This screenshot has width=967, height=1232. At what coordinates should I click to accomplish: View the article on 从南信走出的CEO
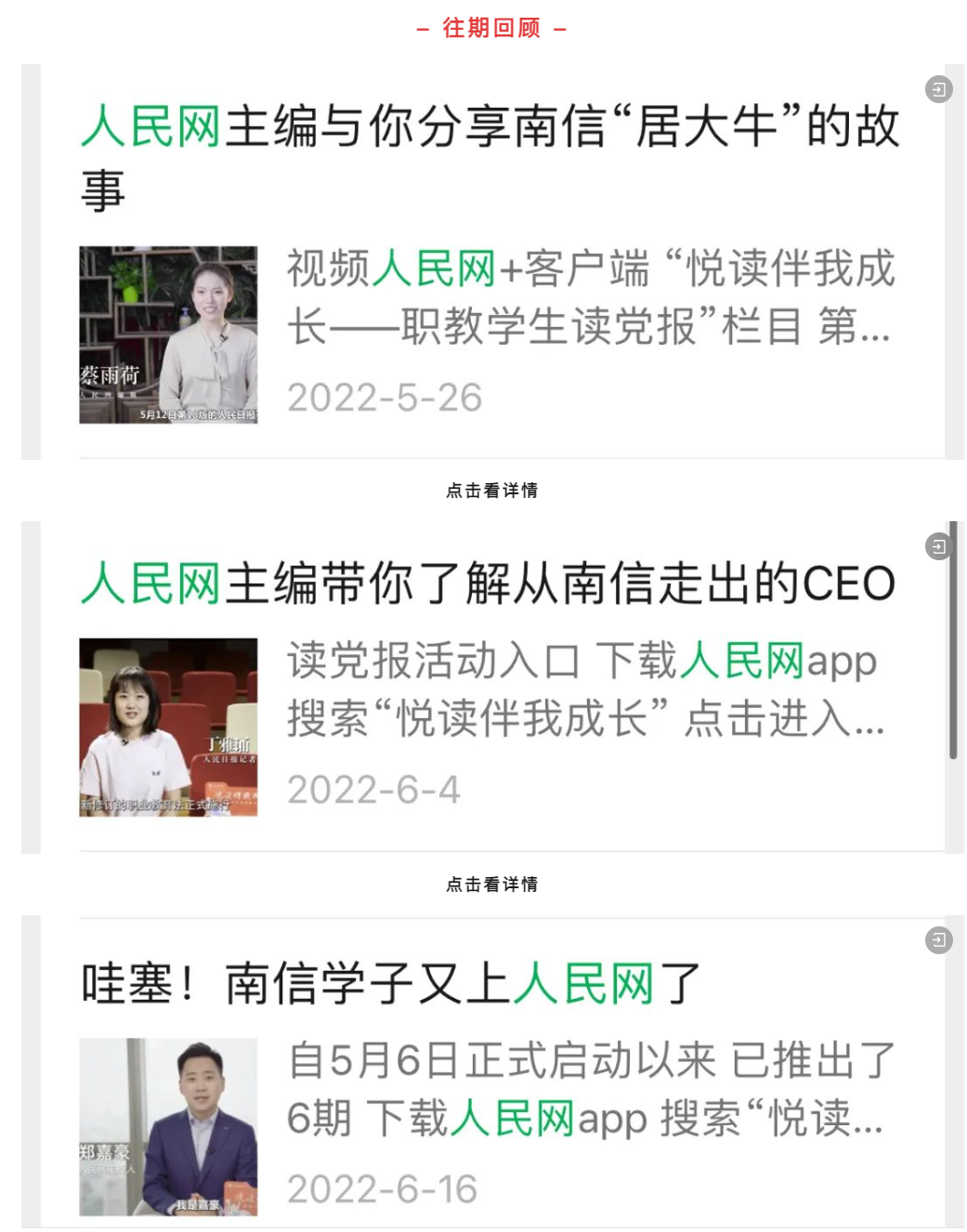(x=488, y=583)
